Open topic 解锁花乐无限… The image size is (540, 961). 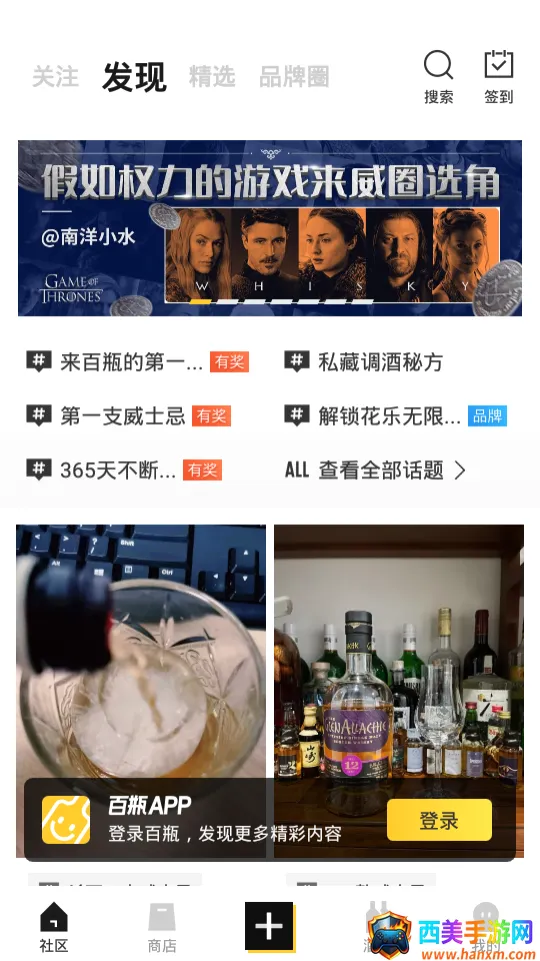point(395,416)
